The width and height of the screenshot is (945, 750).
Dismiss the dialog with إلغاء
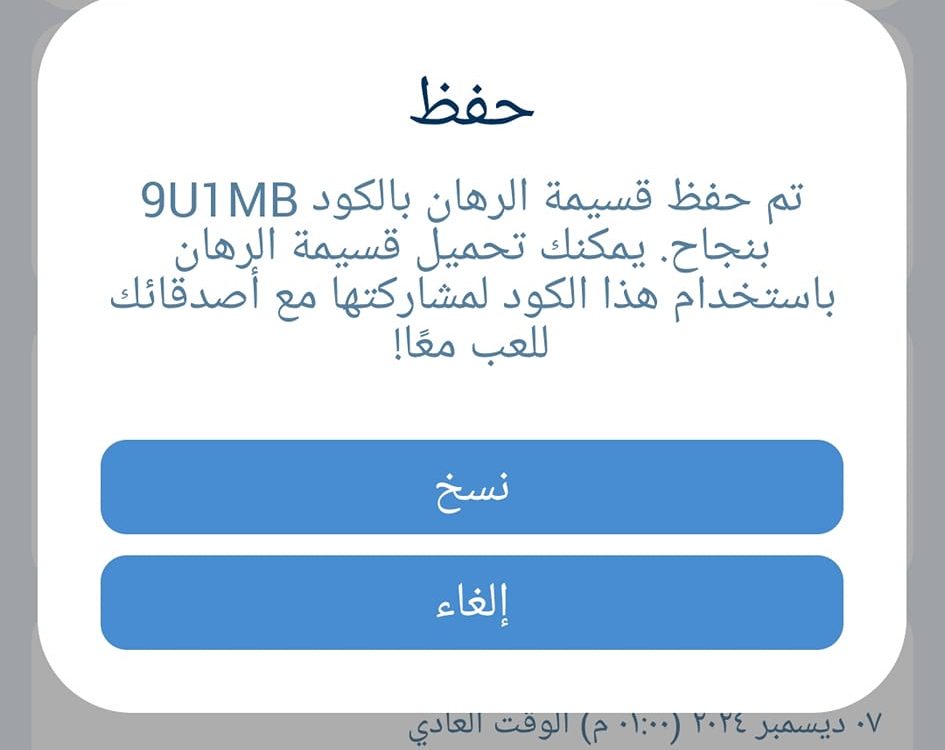point(472,603)
